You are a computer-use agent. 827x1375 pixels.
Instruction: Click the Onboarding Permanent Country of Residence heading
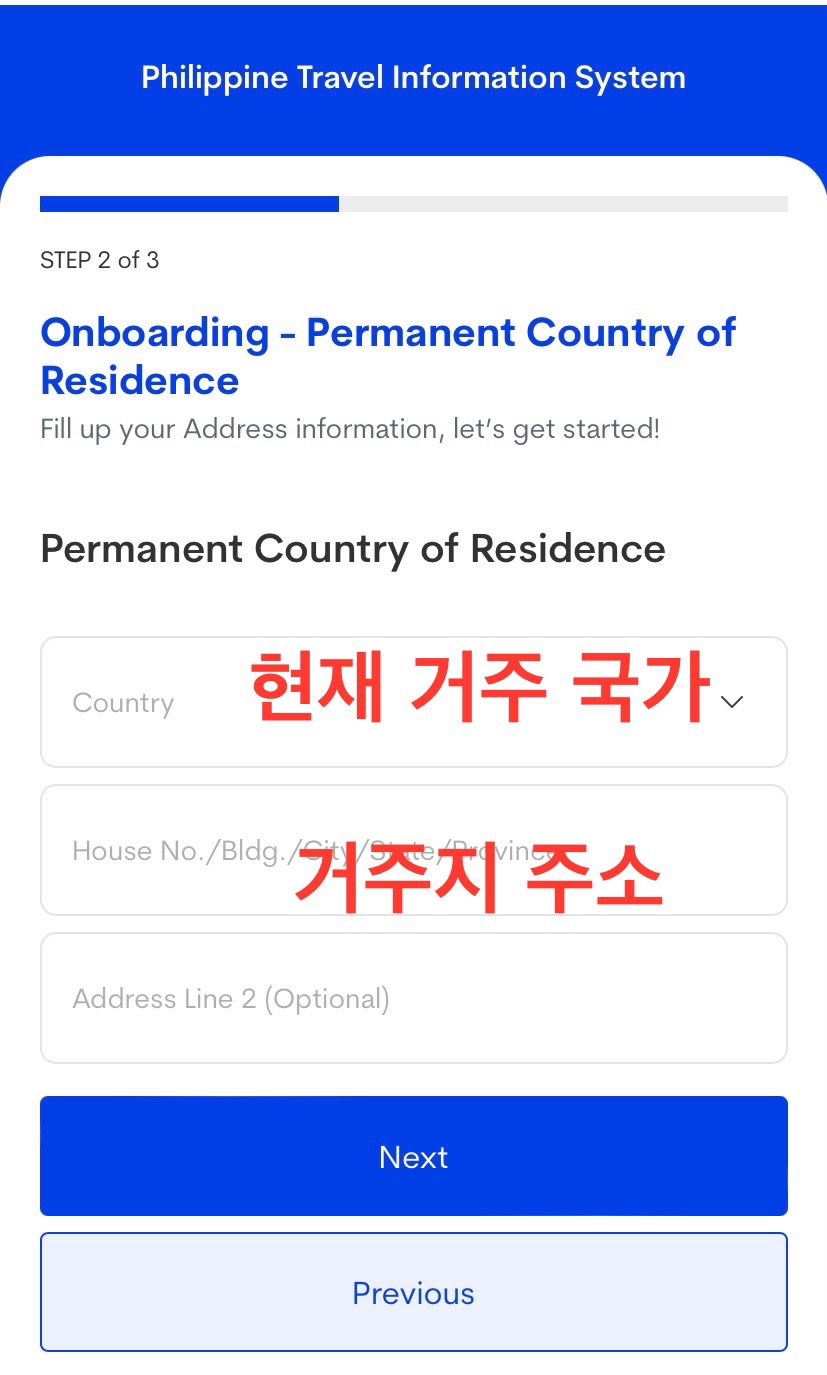click(x=388, y=355)
